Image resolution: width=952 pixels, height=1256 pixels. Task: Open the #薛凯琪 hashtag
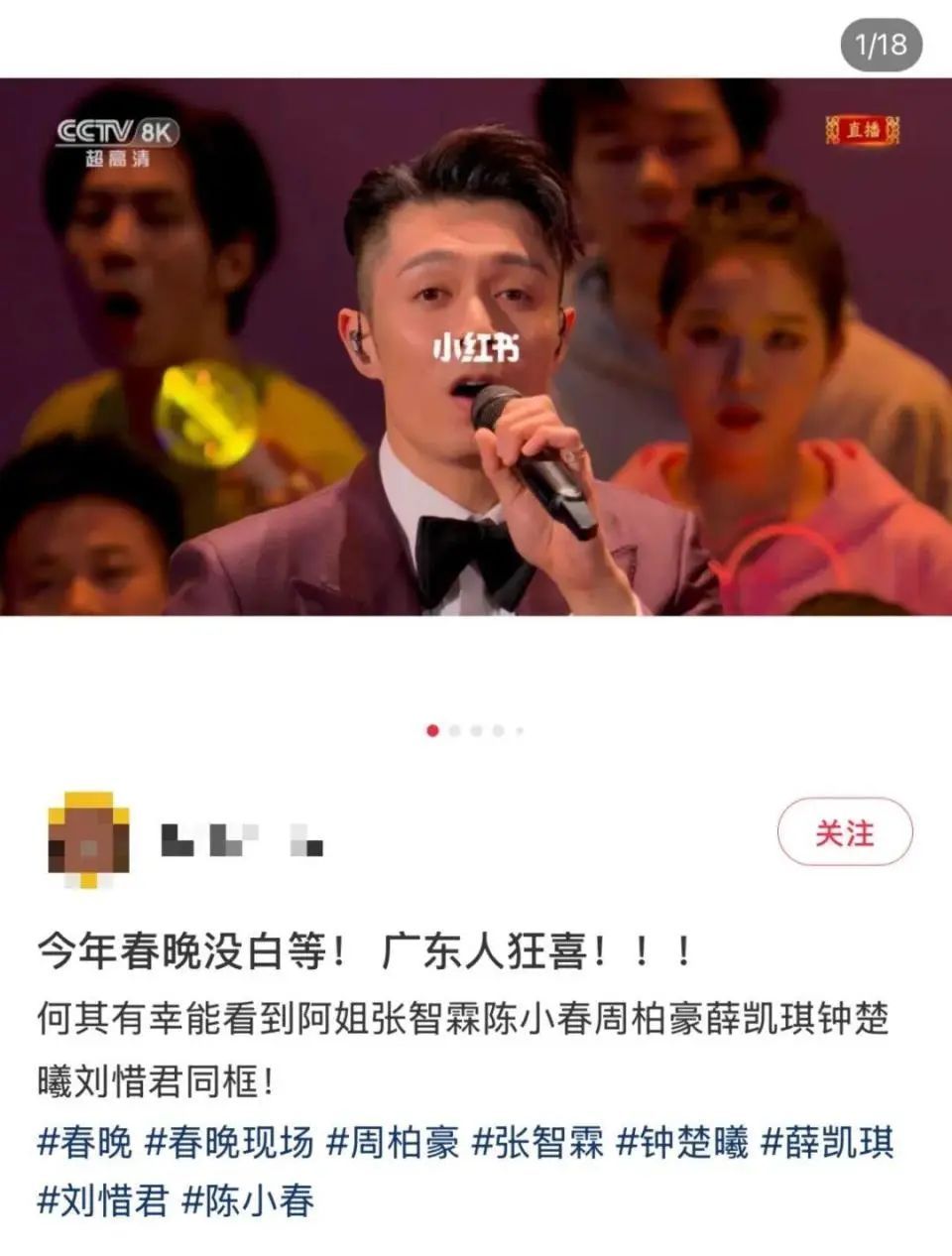tap(827, 1143)
